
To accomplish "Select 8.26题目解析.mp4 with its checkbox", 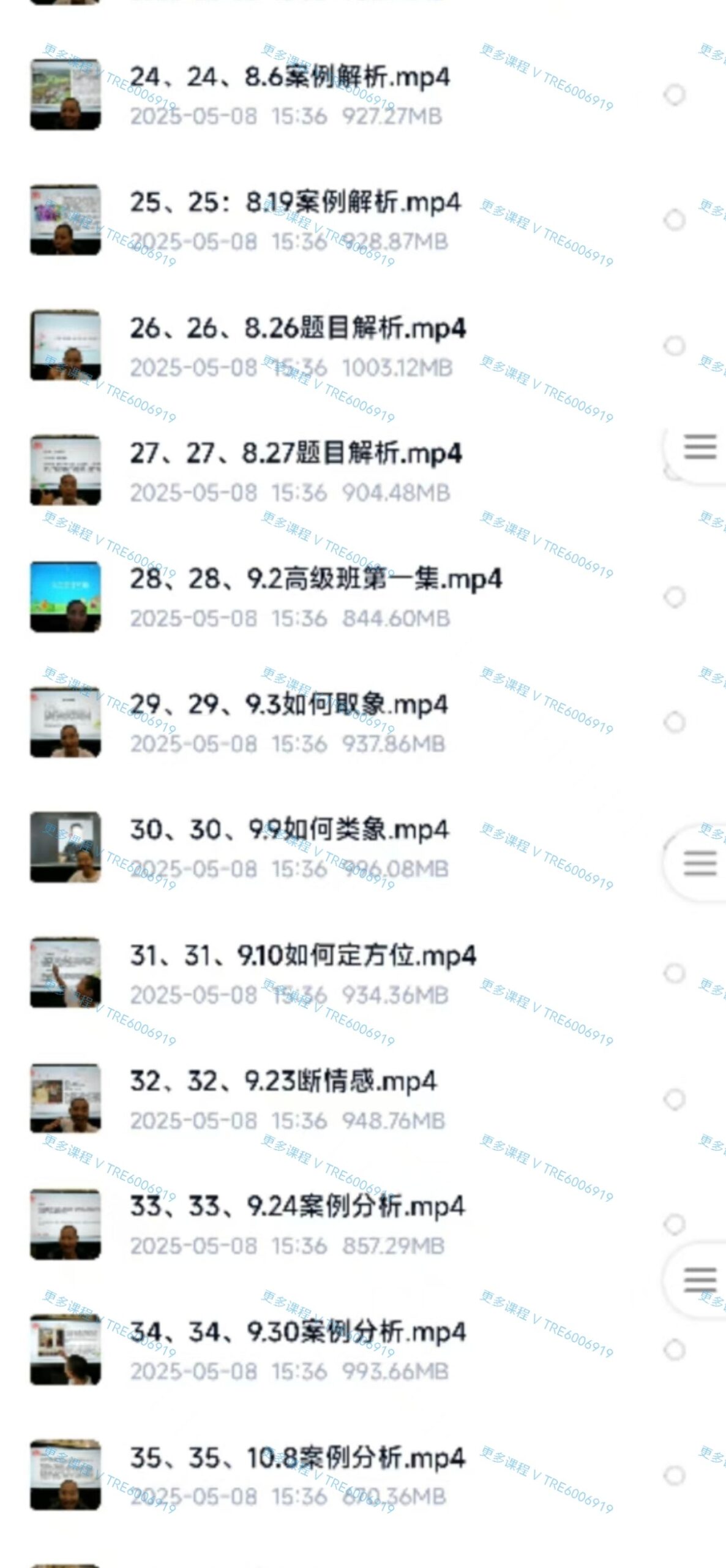I will [674, 345].
